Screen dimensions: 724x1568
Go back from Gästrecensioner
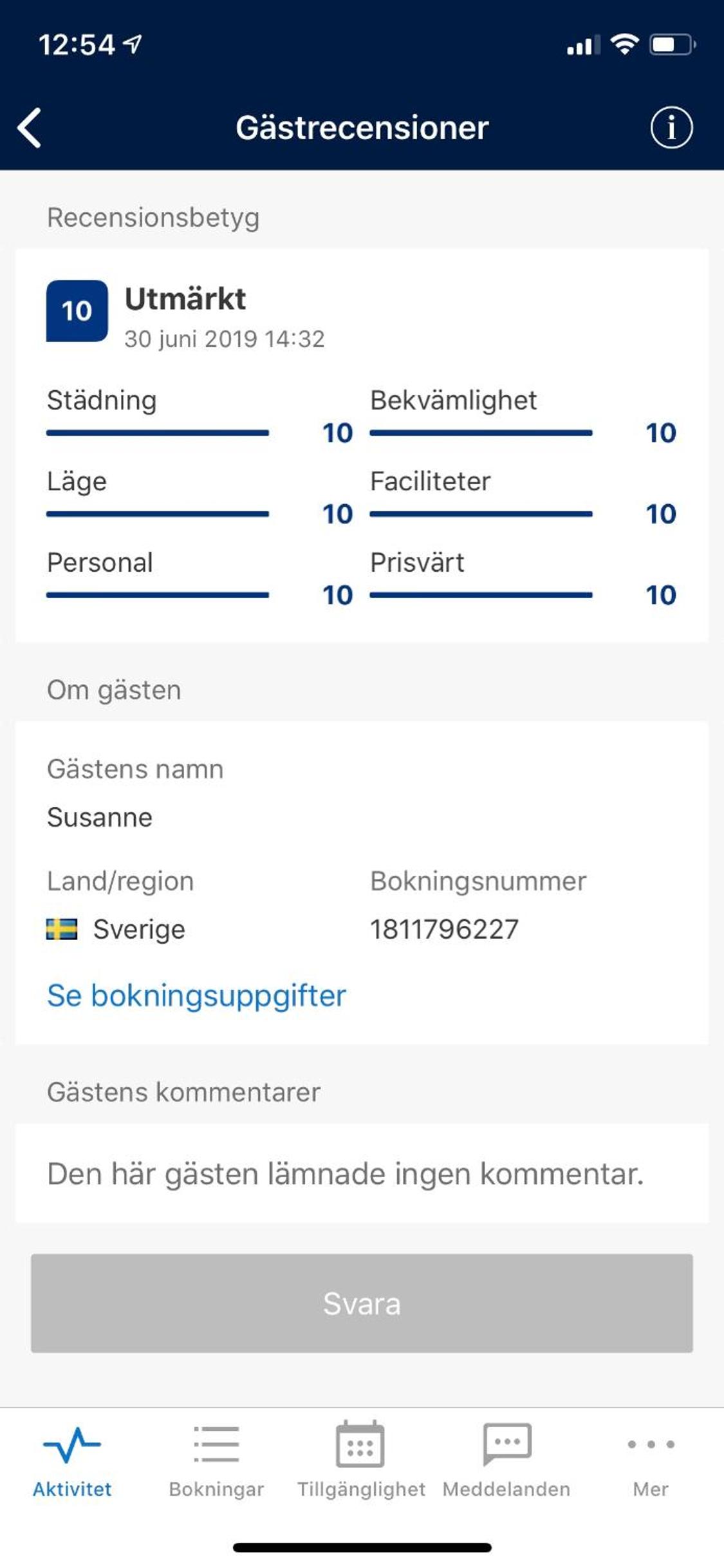(30, 128)
